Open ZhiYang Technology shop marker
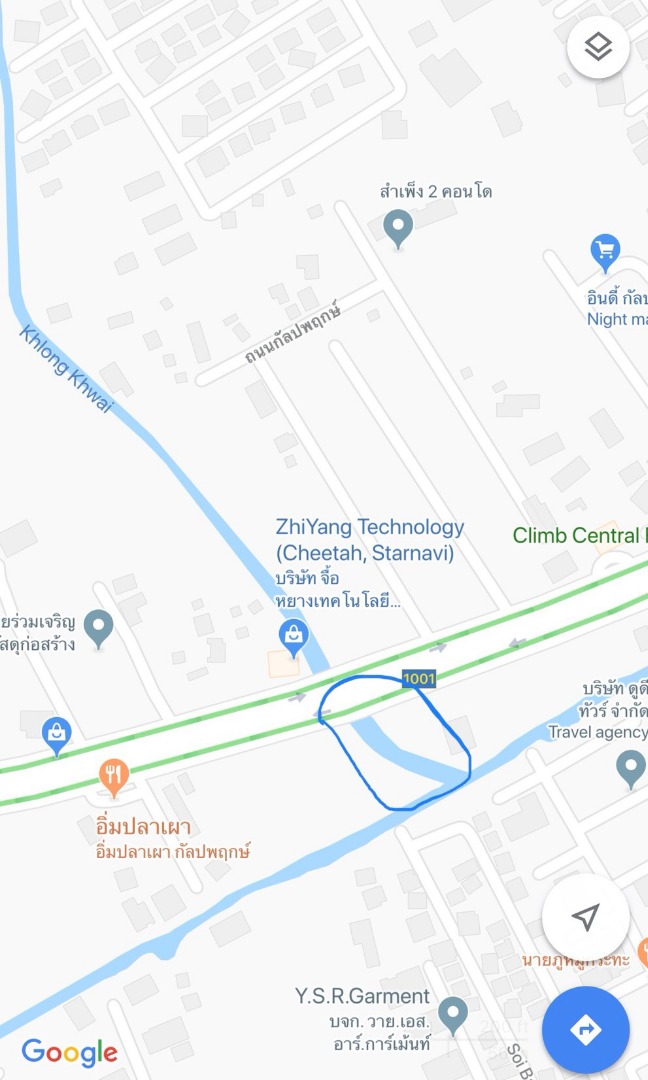This screenshot has width=648, height=1080. click(293, 638)
